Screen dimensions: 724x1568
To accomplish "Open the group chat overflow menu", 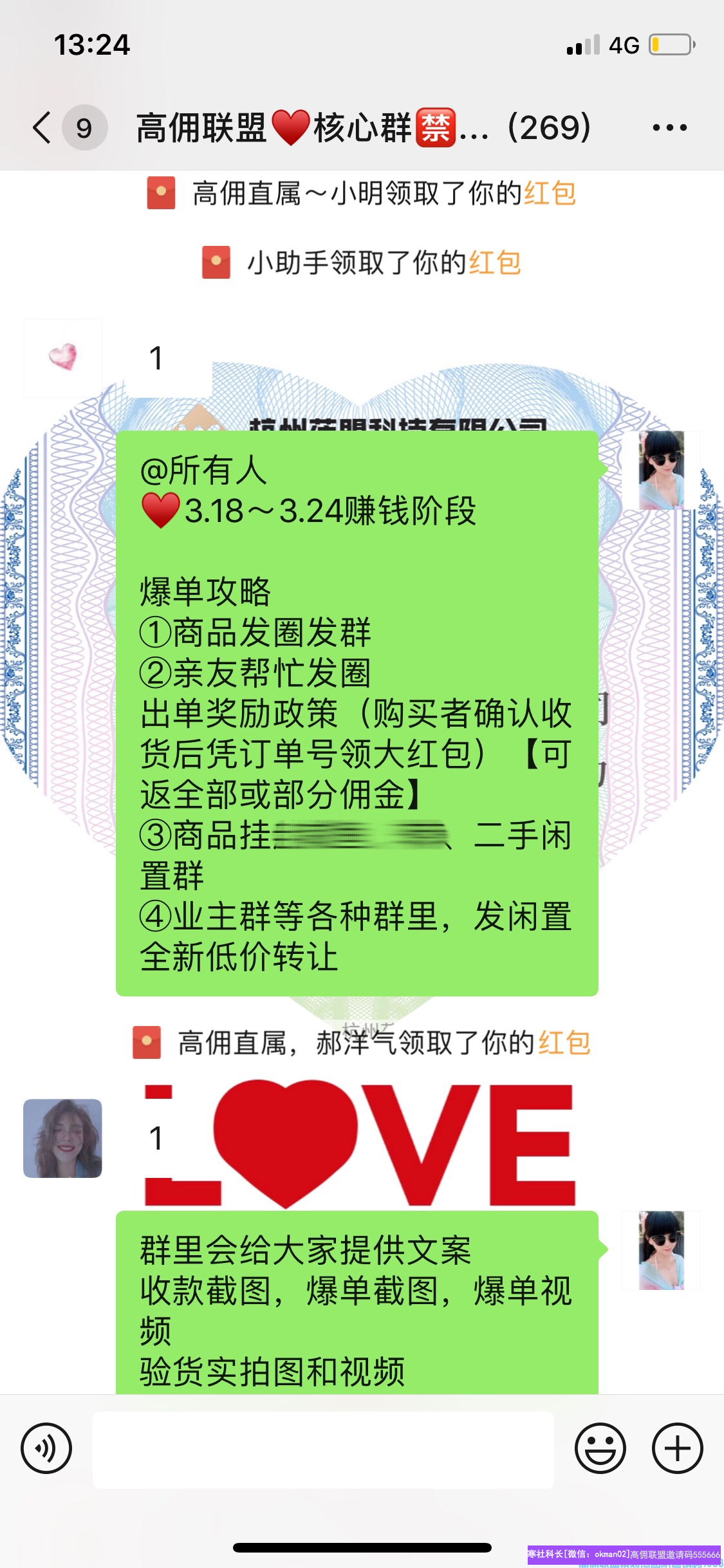I will point(669,127).
